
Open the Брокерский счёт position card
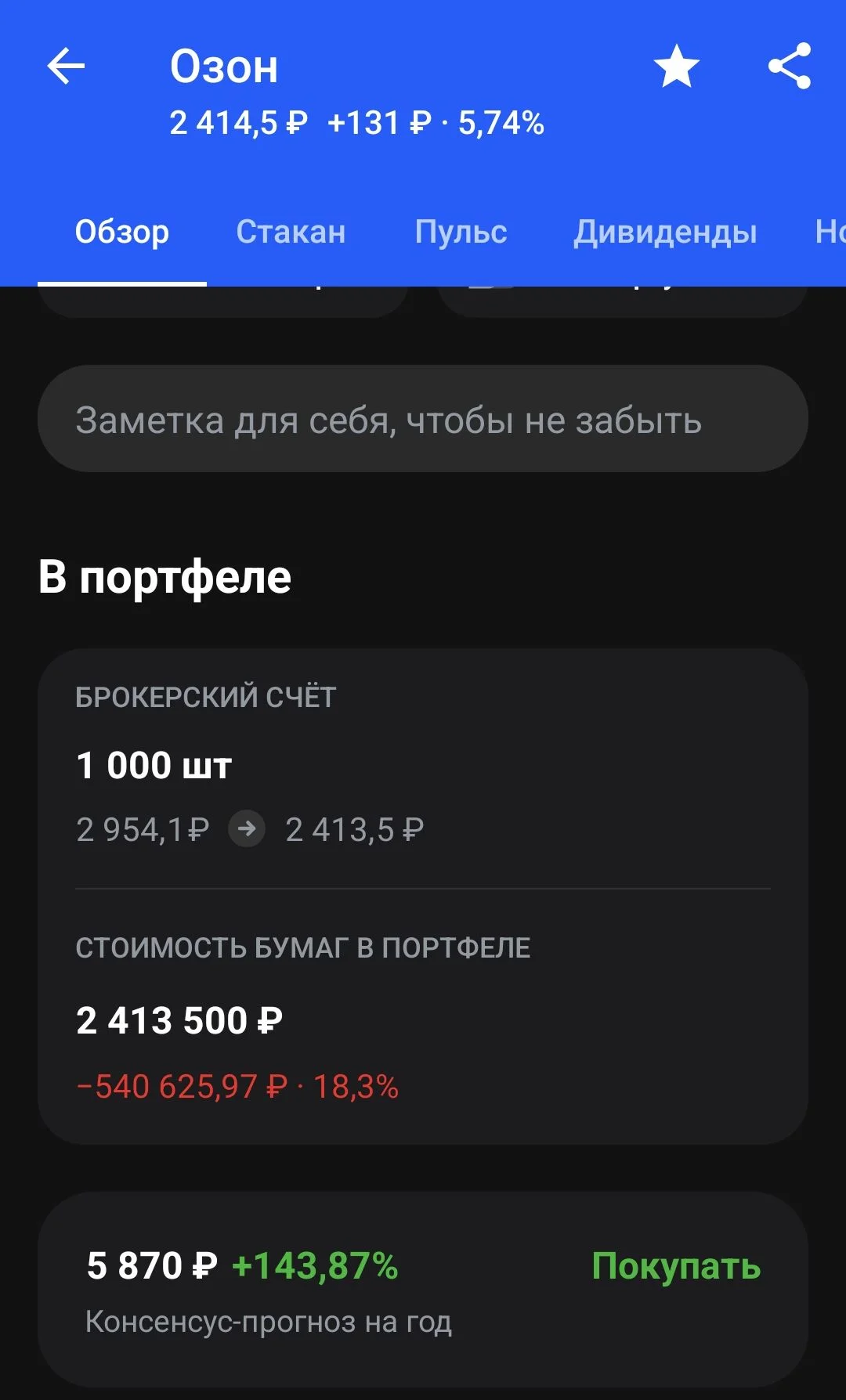tap(423, 897)
